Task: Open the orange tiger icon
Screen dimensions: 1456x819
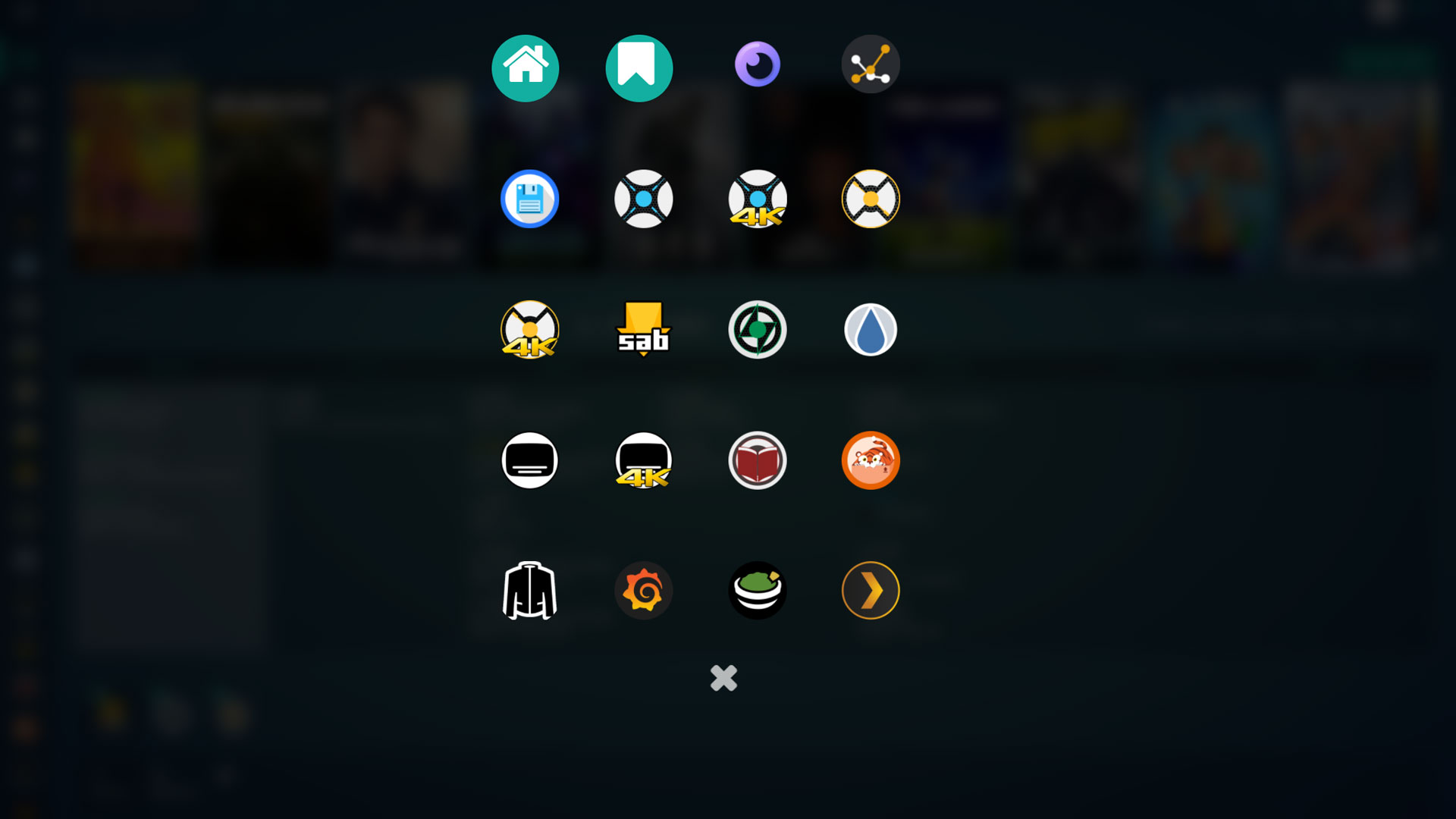Action: click(871, 460)
